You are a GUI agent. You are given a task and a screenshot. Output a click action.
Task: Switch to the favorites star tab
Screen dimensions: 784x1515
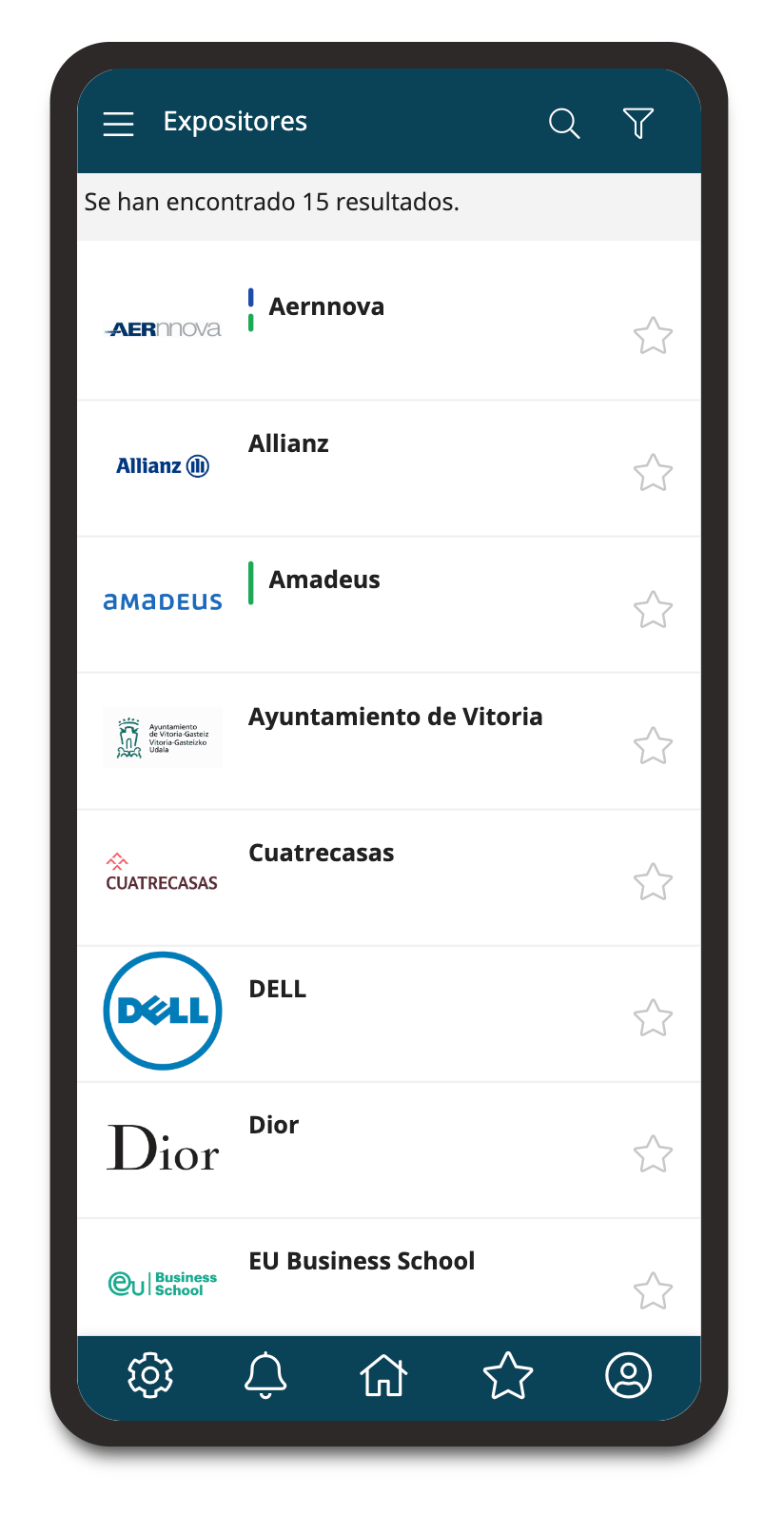click(508, 1376)
